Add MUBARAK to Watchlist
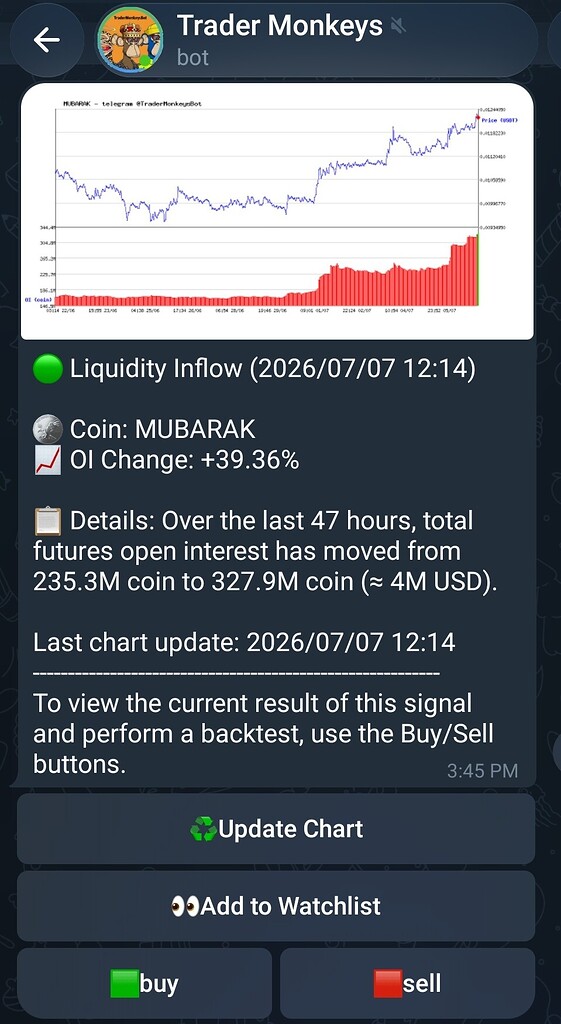This screenshot has width=561, height=1024. (276, 906)
